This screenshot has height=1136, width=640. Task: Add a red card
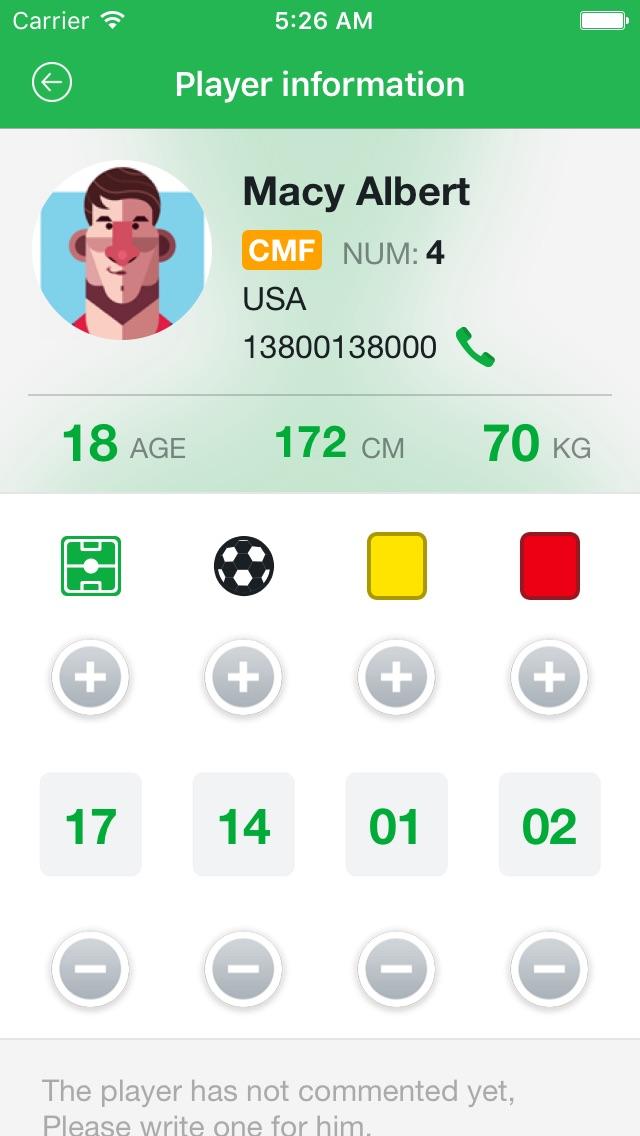coord(549,678)
